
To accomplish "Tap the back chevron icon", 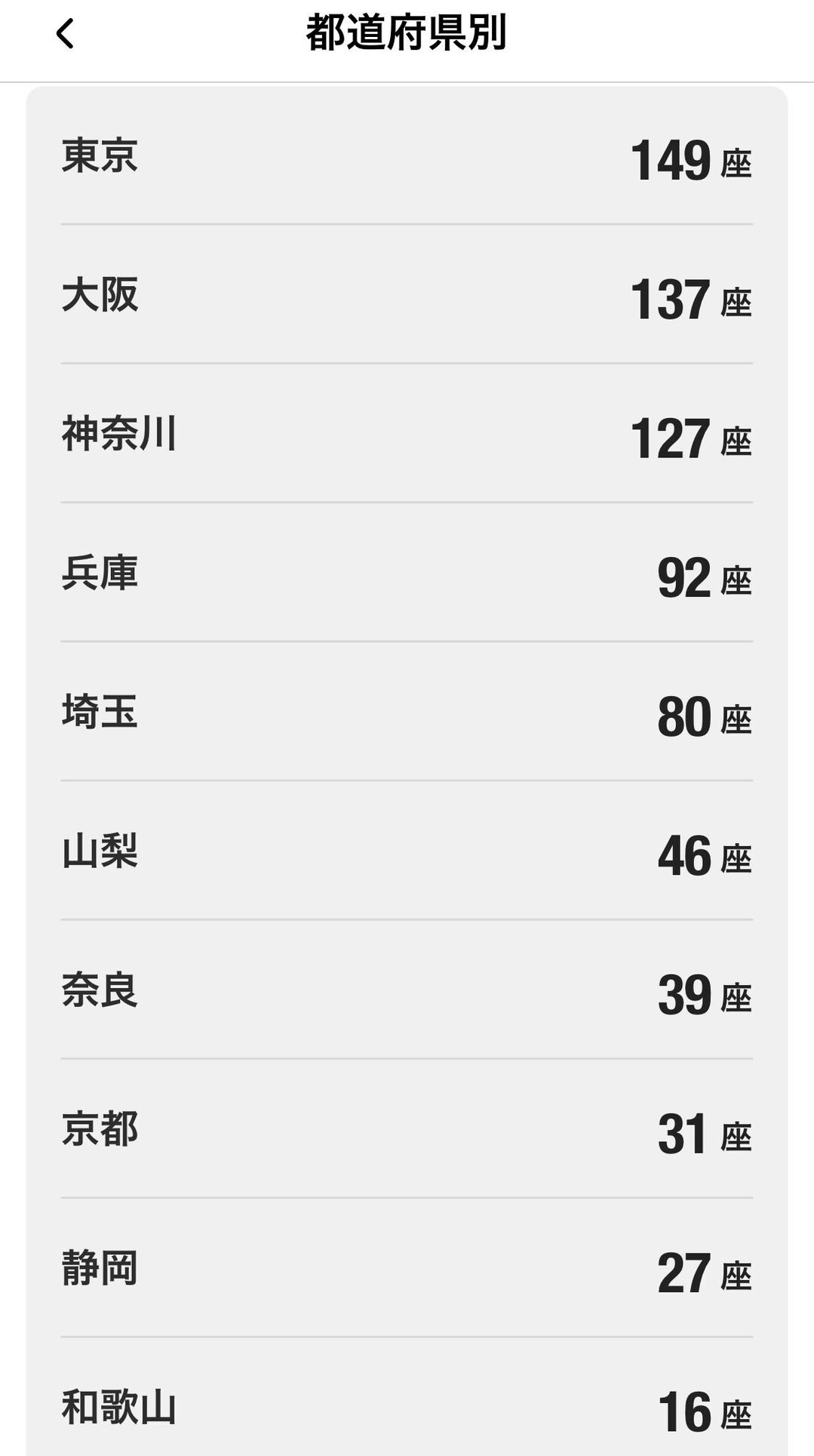I will pyautogui.click(x=65, y=34).
